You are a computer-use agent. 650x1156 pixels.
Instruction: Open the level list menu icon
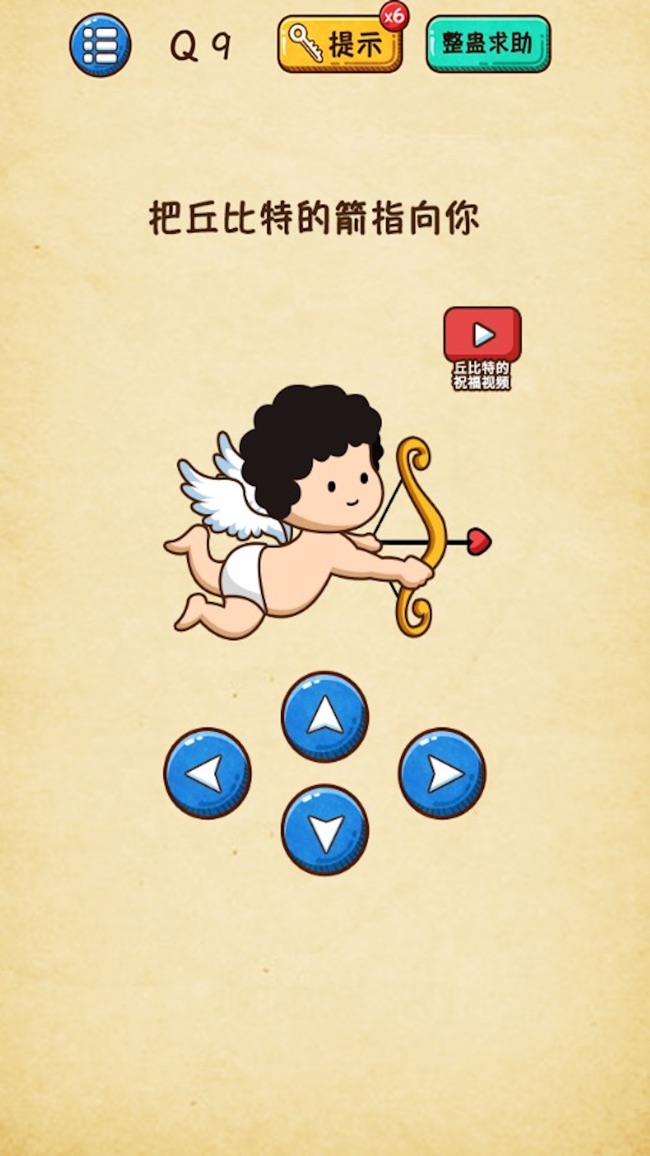(x=100, y=45)
